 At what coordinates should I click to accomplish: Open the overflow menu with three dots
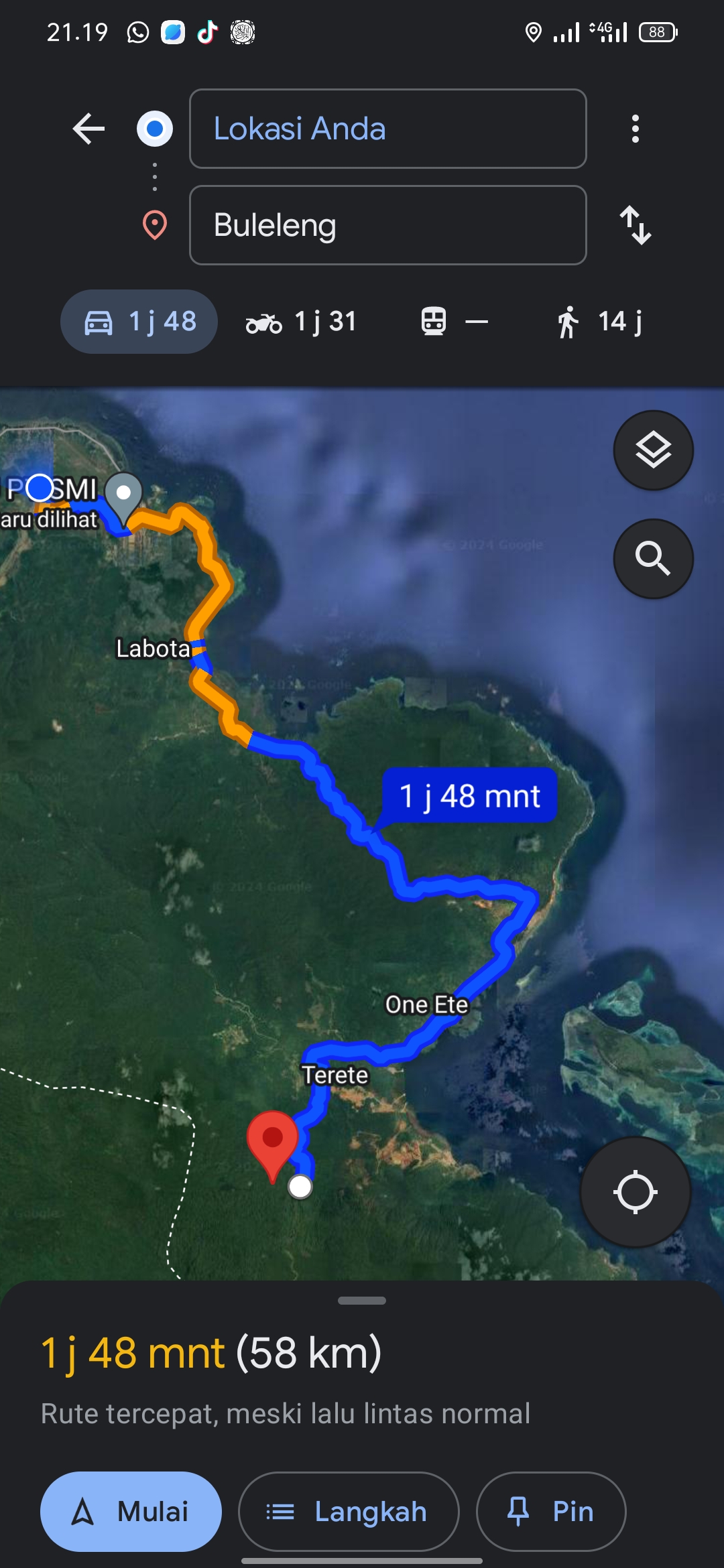point(635,129)
